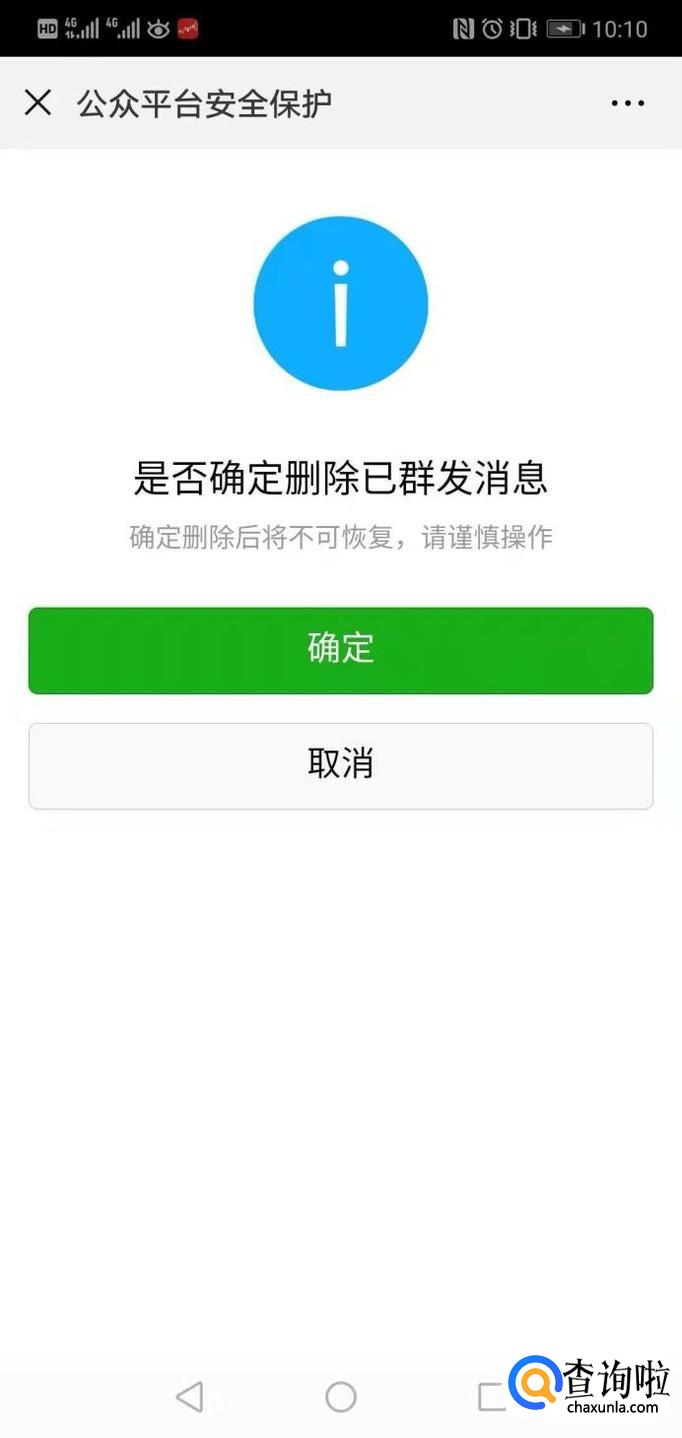Tap the system back navigation button
This screenshot has width=682, height=1438.
pyautogui.click(x=189, y=1396)
